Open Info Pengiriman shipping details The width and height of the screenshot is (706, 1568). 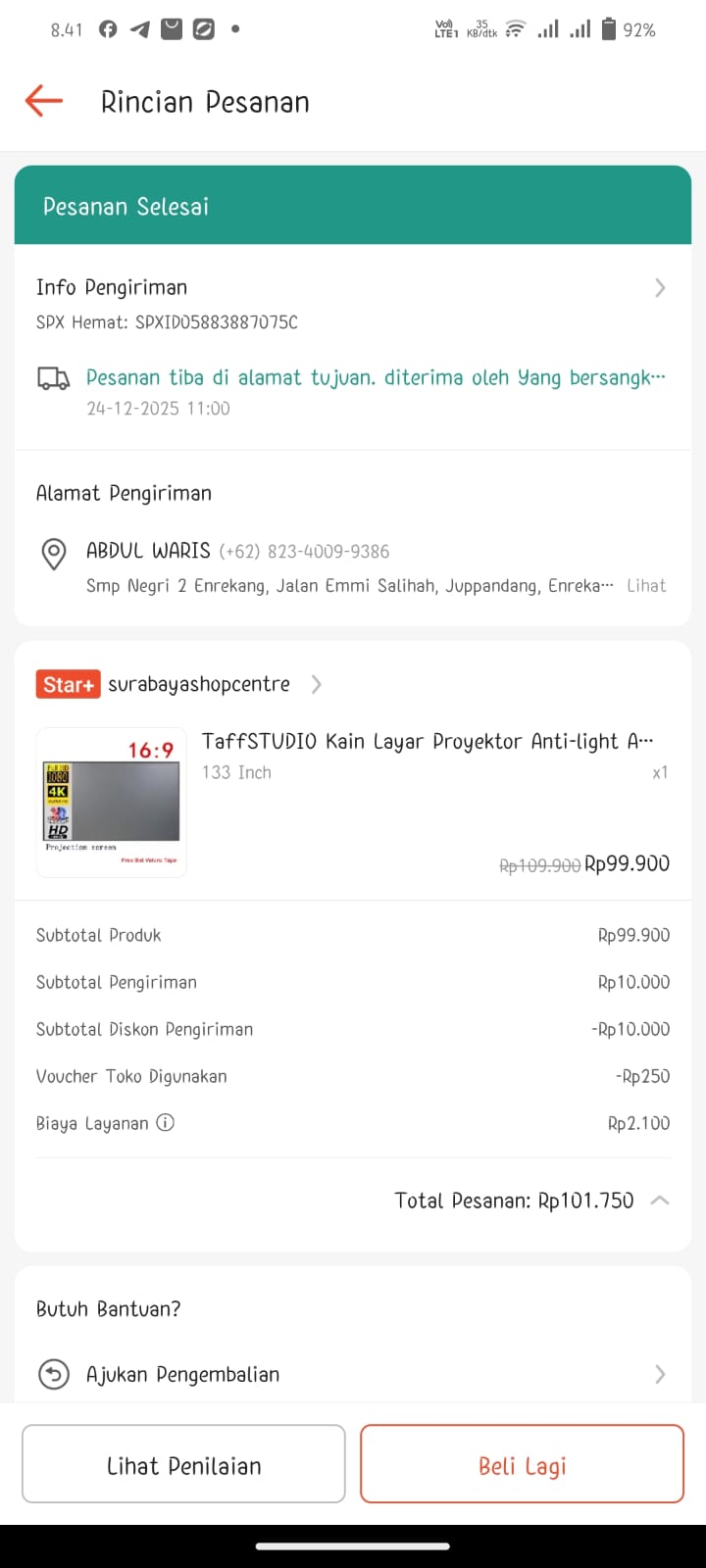[659, 288]
